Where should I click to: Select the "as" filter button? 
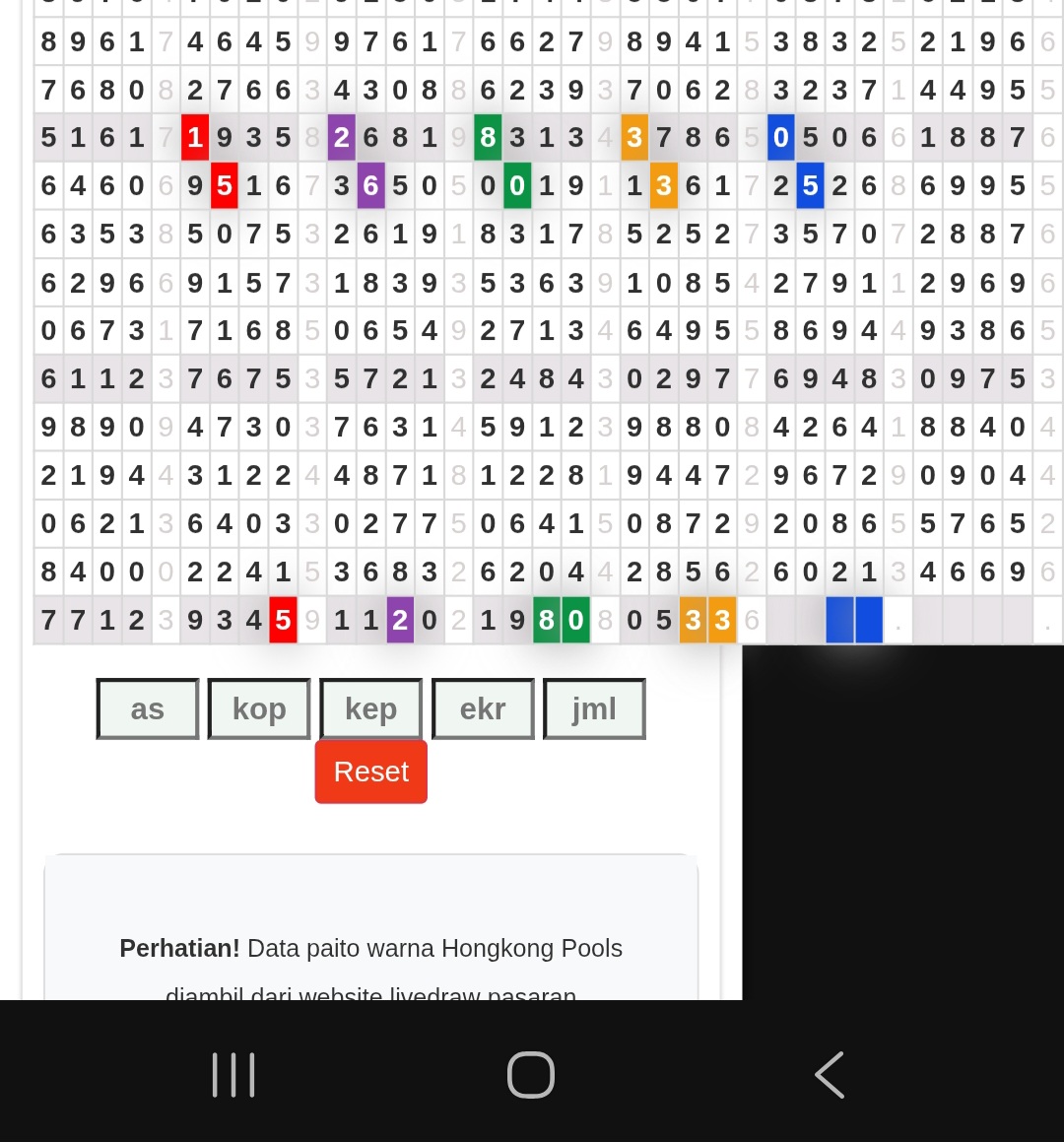pos(148,708)
